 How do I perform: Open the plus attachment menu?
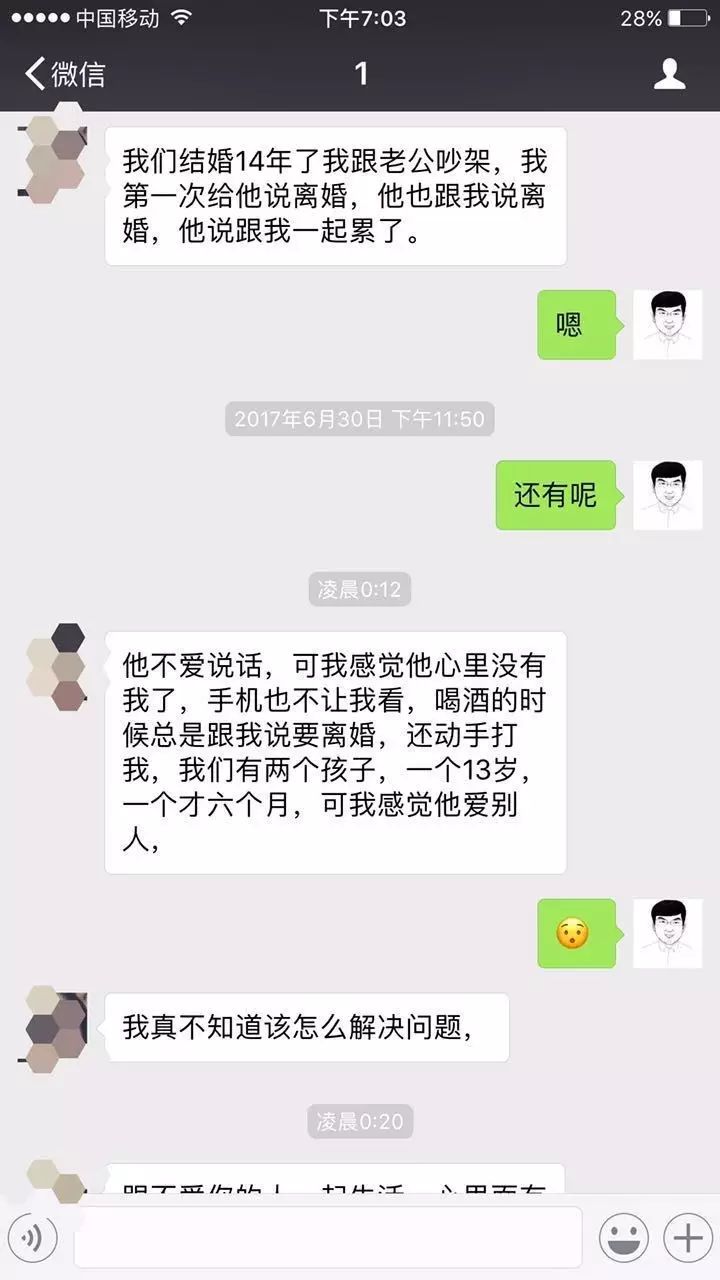point(688,1239)
